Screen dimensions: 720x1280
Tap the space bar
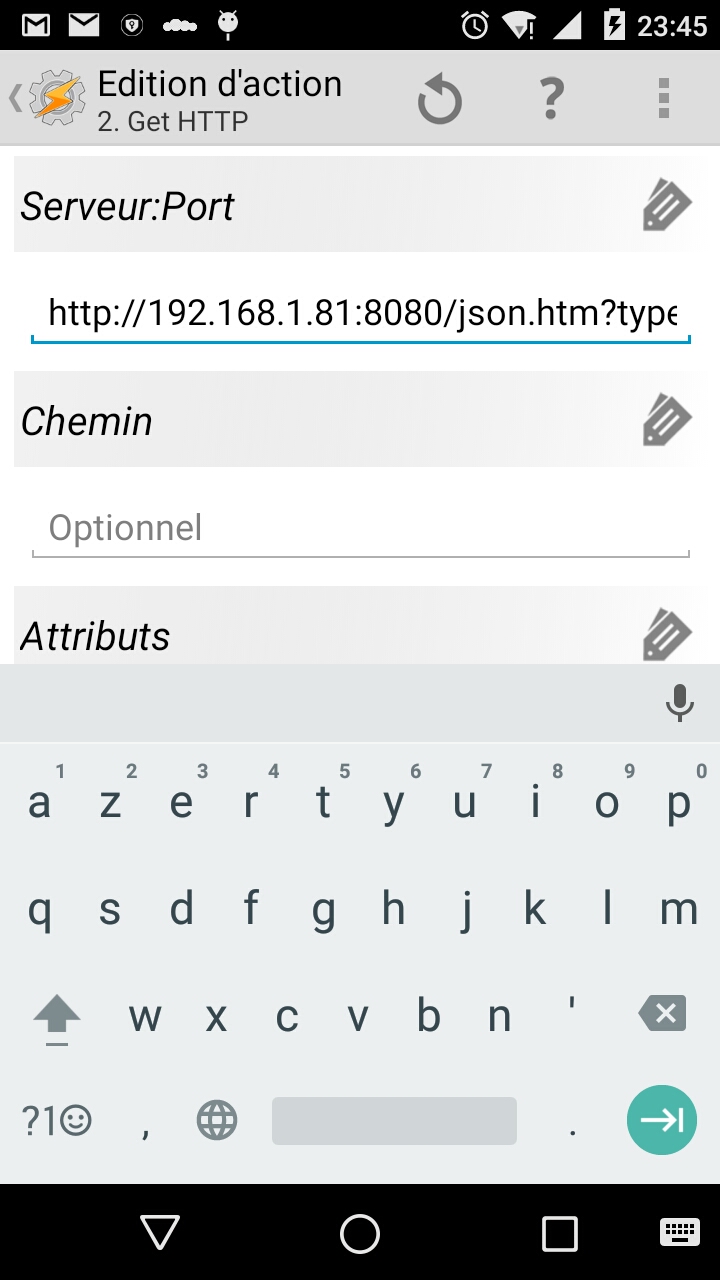tap(394, 1121)
